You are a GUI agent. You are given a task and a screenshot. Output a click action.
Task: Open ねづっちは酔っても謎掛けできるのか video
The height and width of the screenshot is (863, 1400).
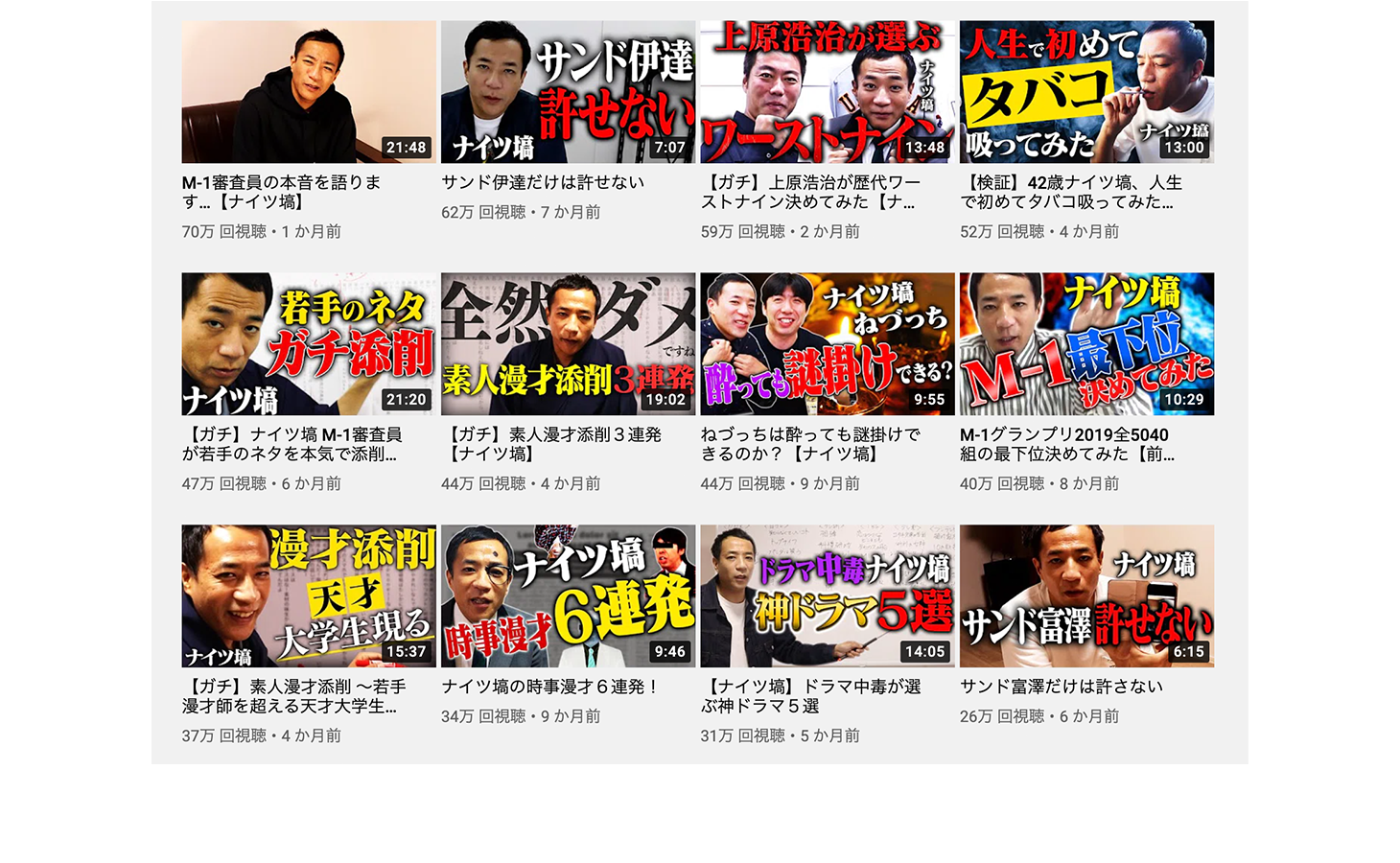(x=827, y=343)
